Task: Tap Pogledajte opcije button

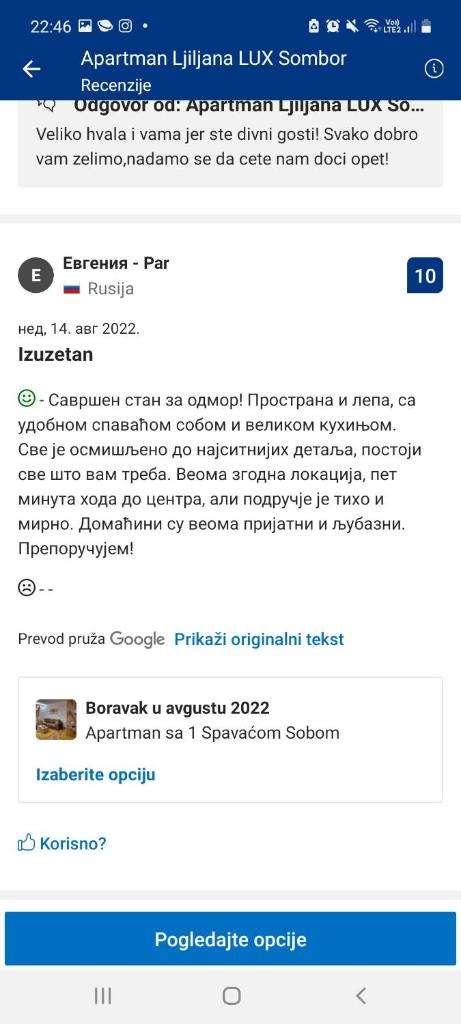Action: point(230,939)
